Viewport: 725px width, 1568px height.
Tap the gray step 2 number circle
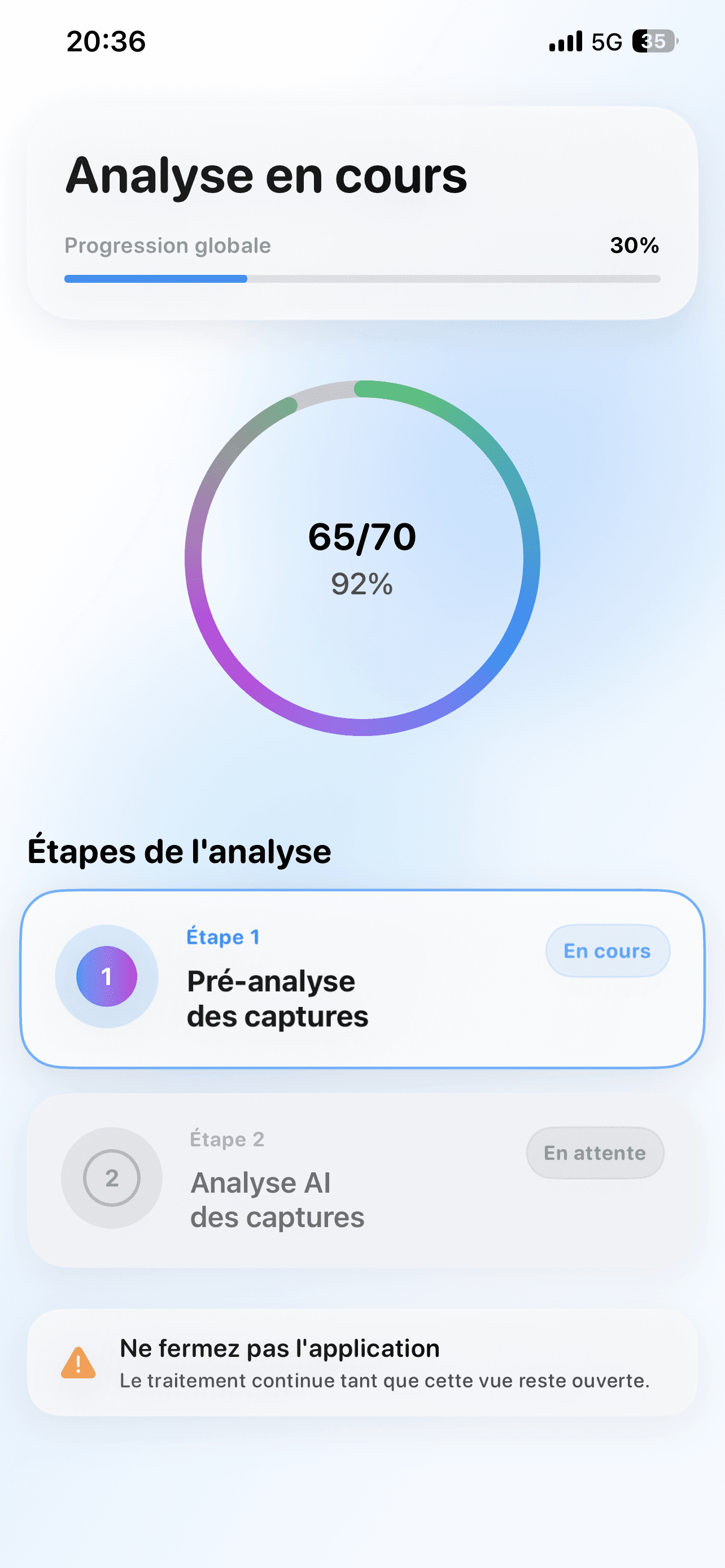[111, 1179]
